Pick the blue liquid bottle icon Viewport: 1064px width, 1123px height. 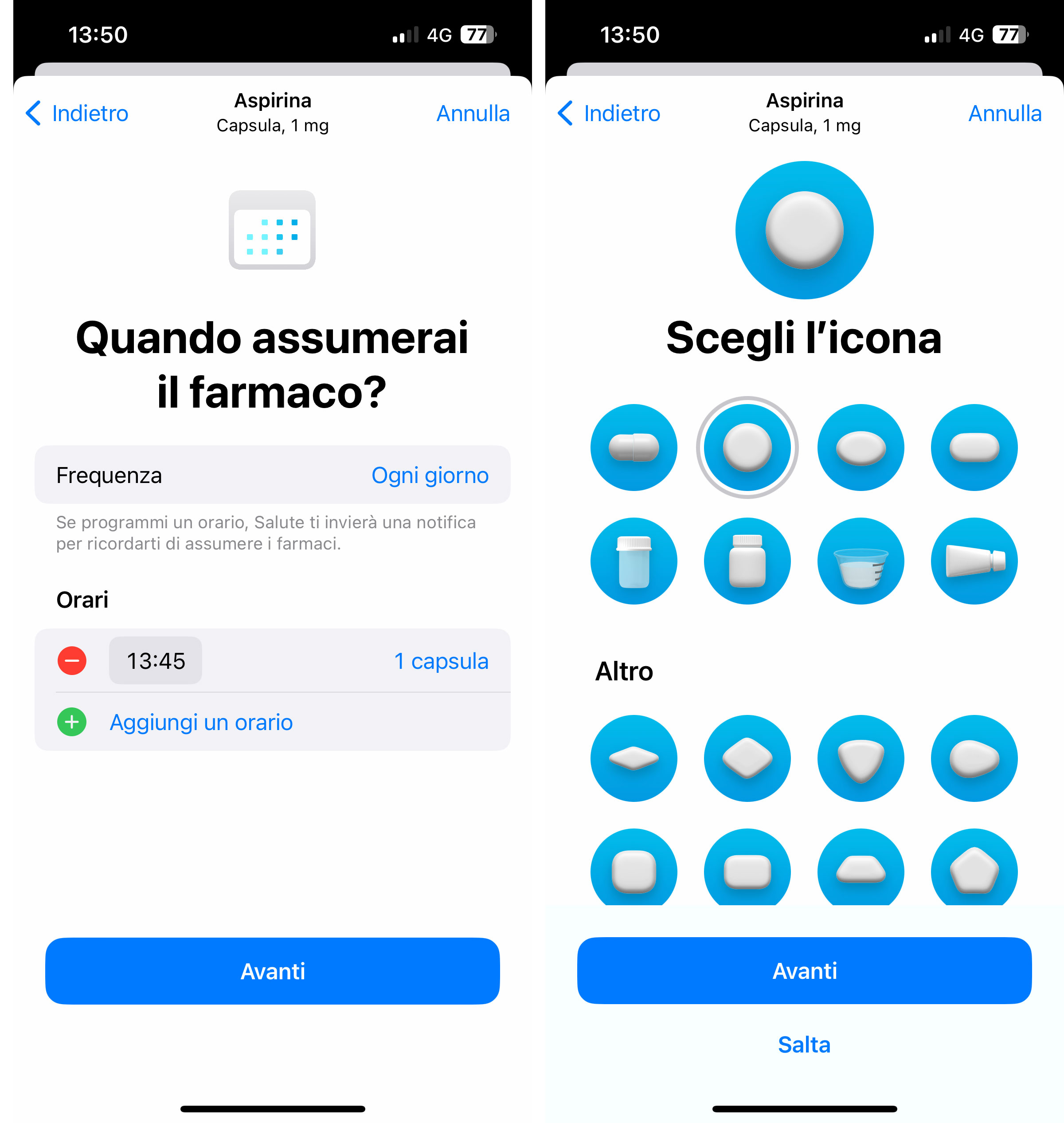tap(634, 561)
